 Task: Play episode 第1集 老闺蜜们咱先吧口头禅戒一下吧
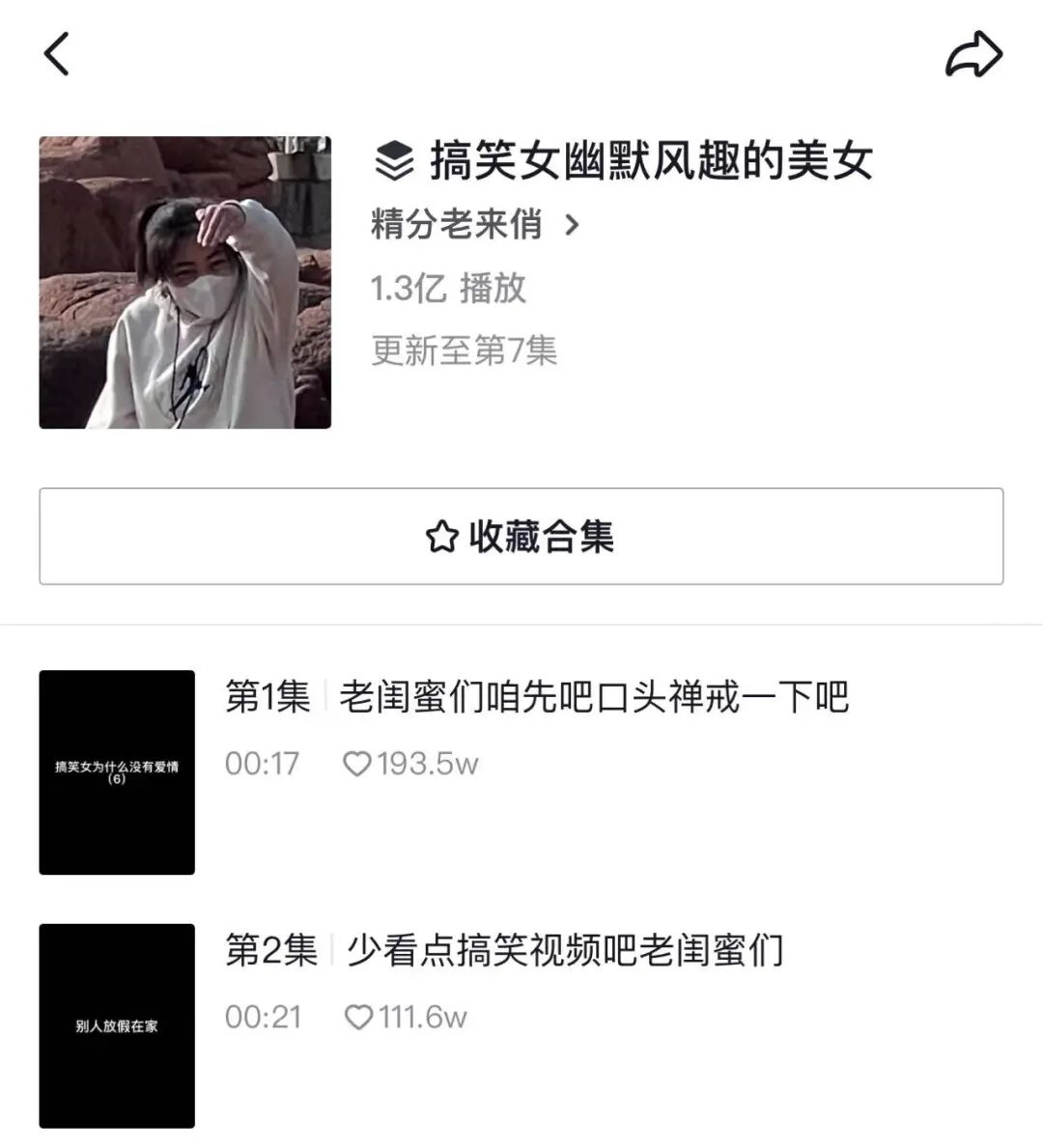[536, 697]
